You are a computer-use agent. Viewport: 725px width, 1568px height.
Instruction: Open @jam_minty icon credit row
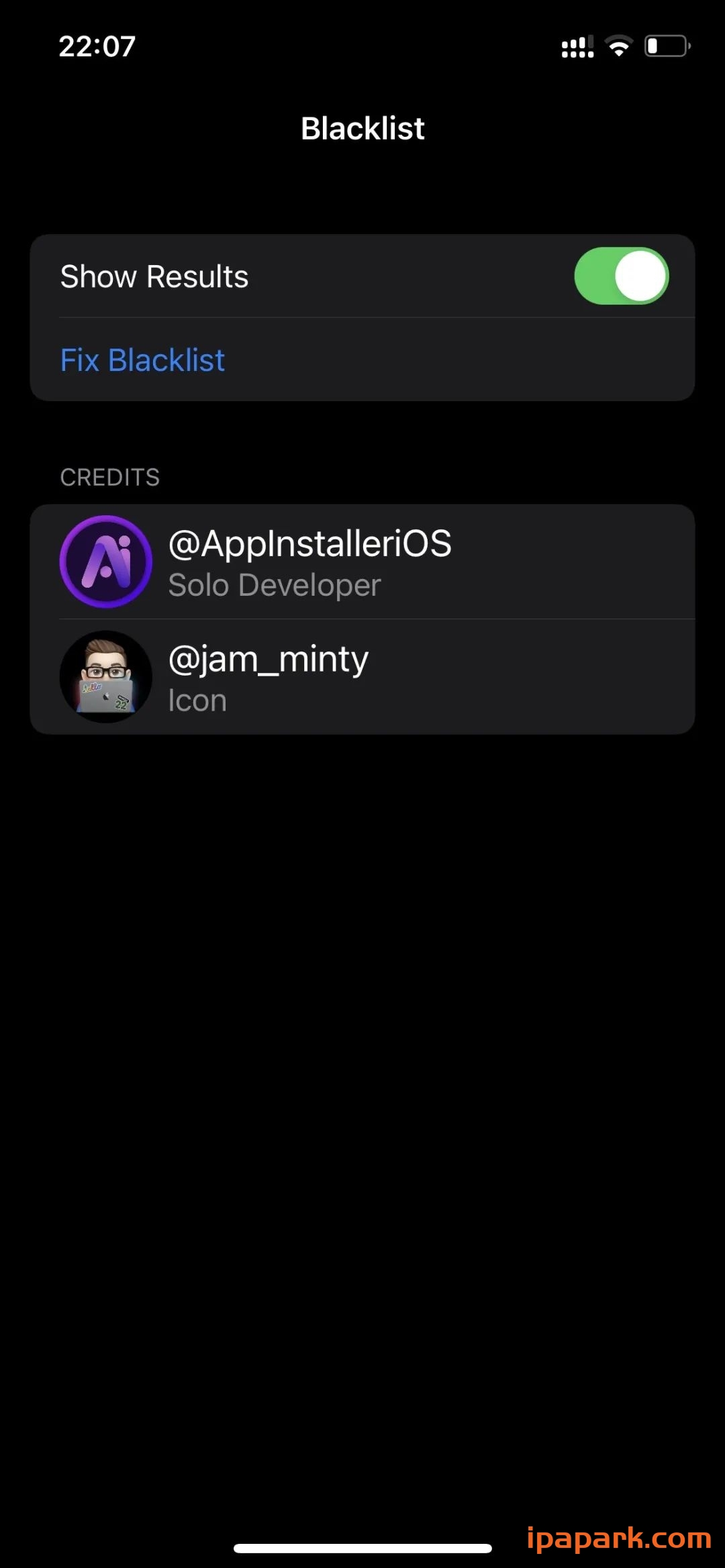tap(362, 678)
